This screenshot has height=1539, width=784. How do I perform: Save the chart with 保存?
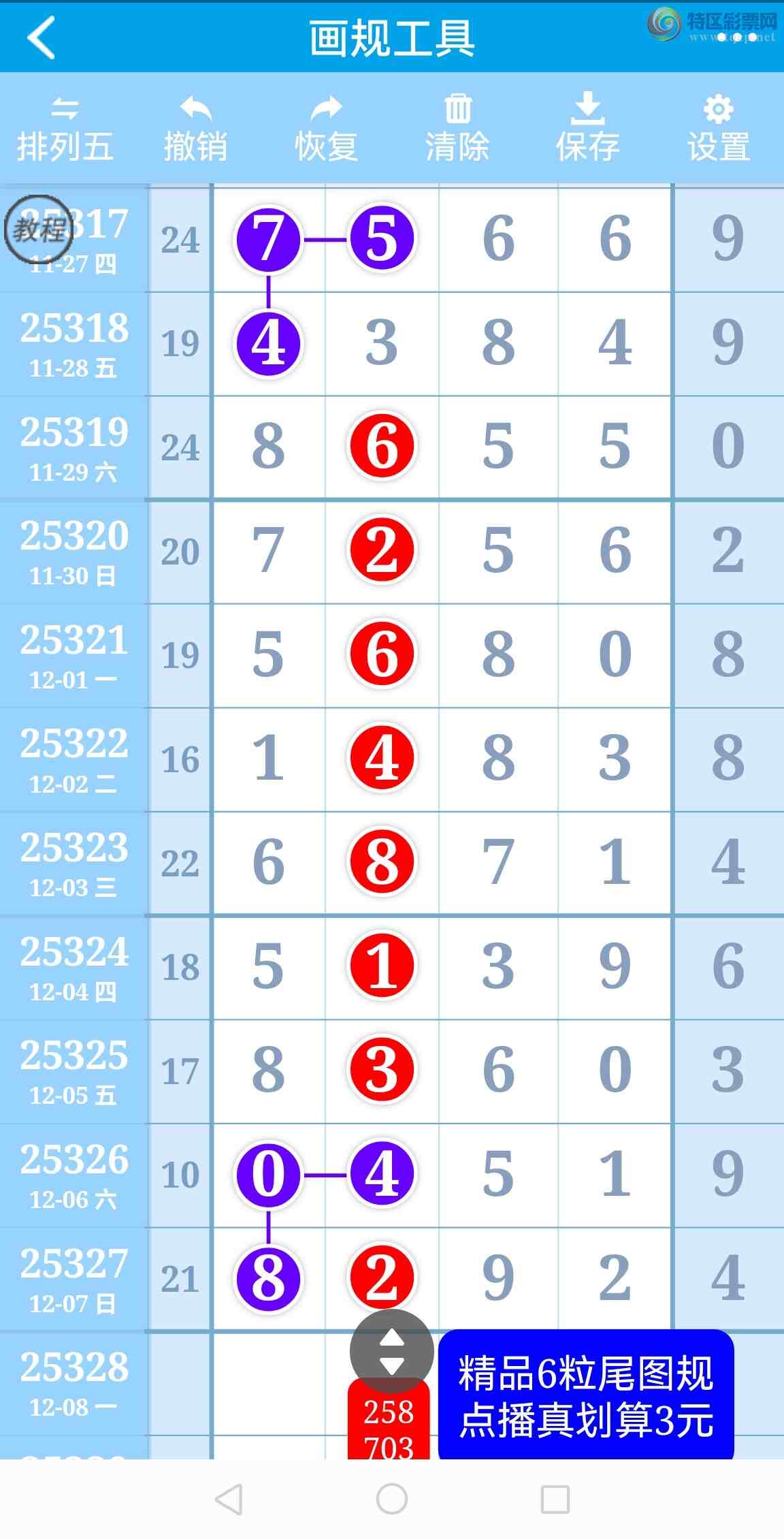(x=587, y=129)
